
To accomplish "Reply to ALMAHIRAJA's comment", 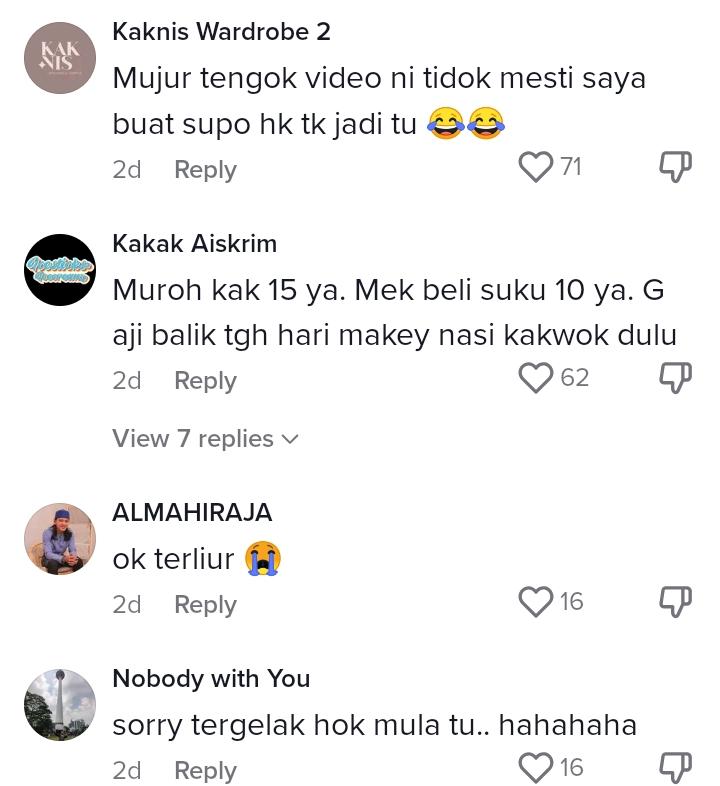I will pos(205,605).
